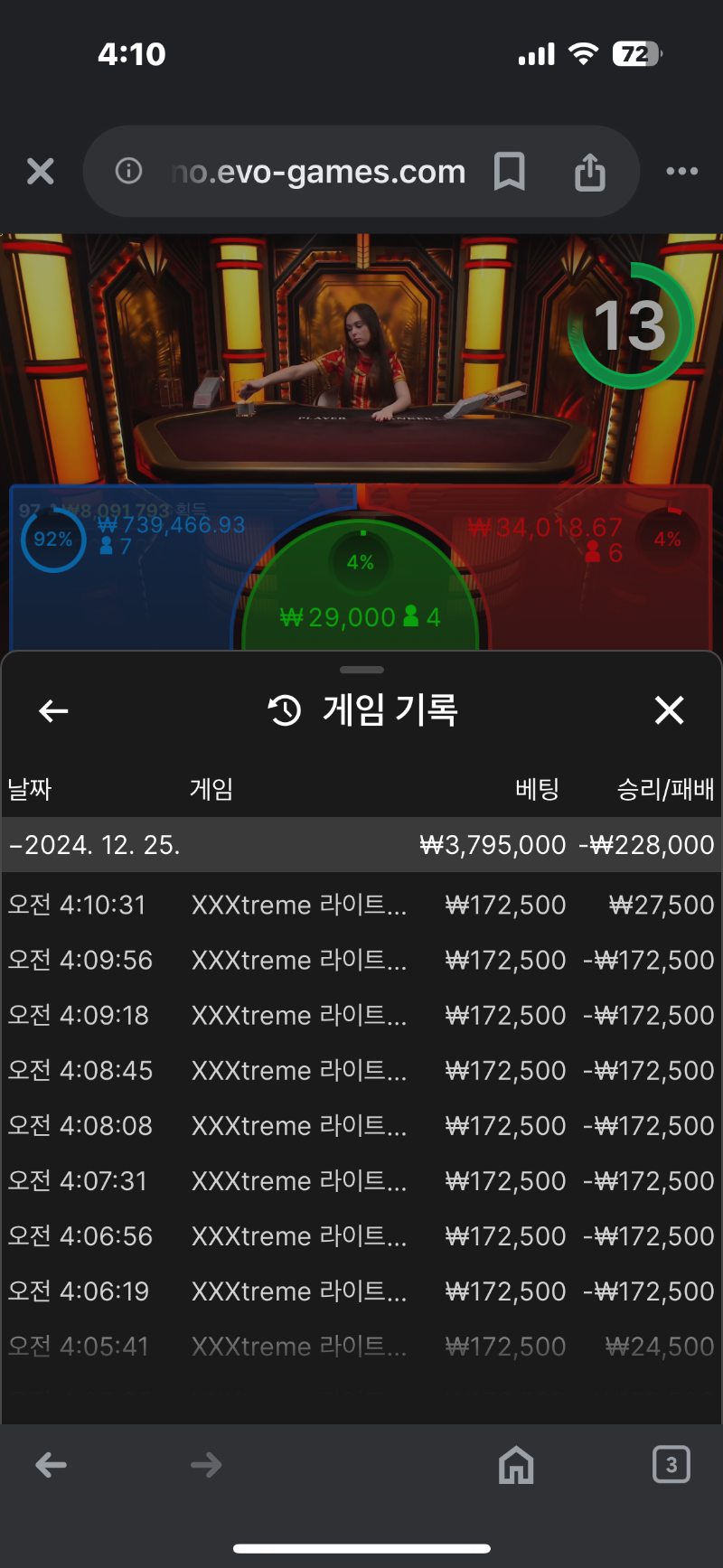Open the 4:10:31 game record

pos(361,905)
